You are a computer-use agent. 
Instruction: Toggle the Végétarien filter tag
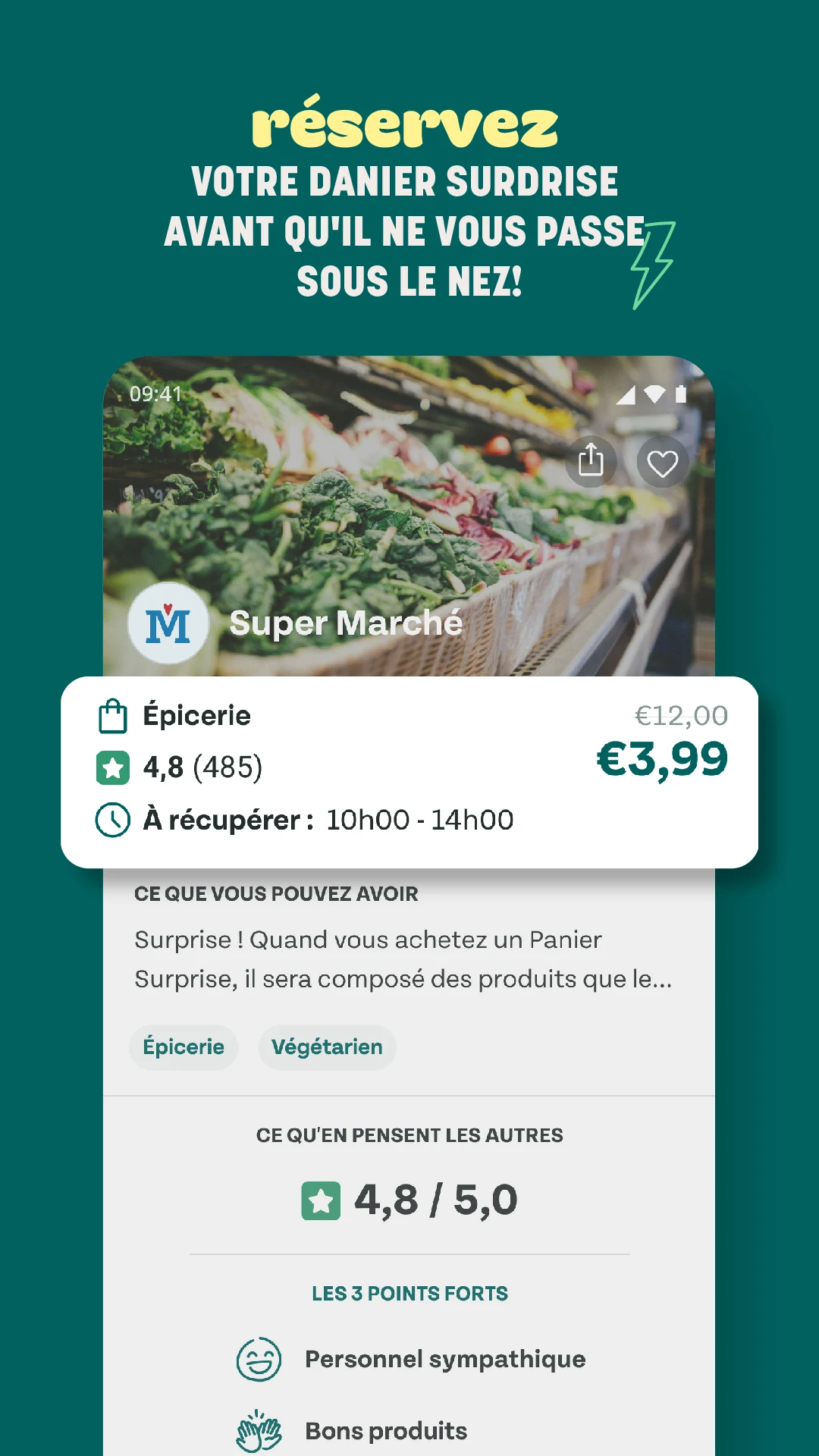pos(327,1047)
